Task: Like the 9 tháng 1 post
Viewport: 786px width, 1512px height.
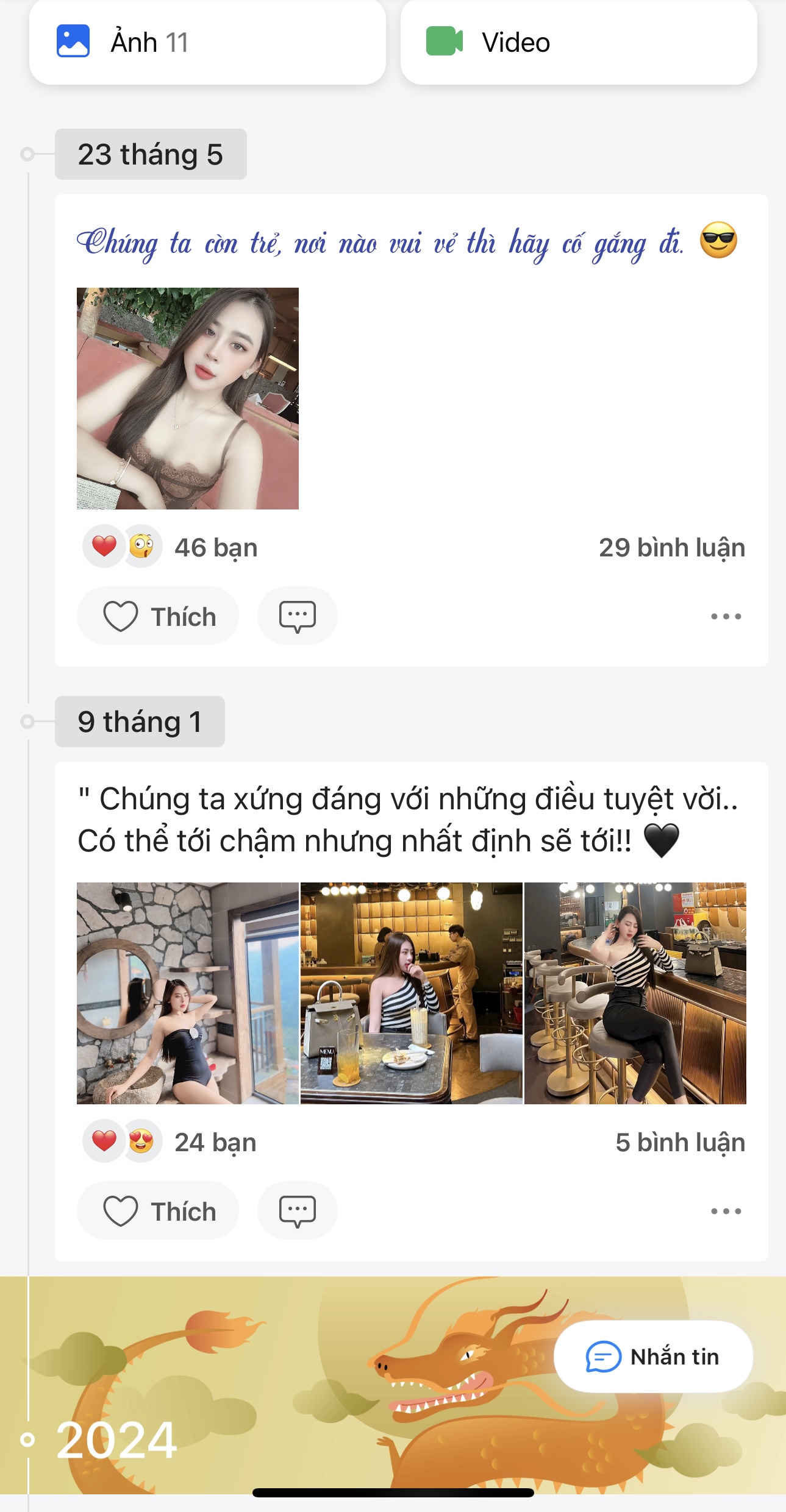Action: point(158,1211)
